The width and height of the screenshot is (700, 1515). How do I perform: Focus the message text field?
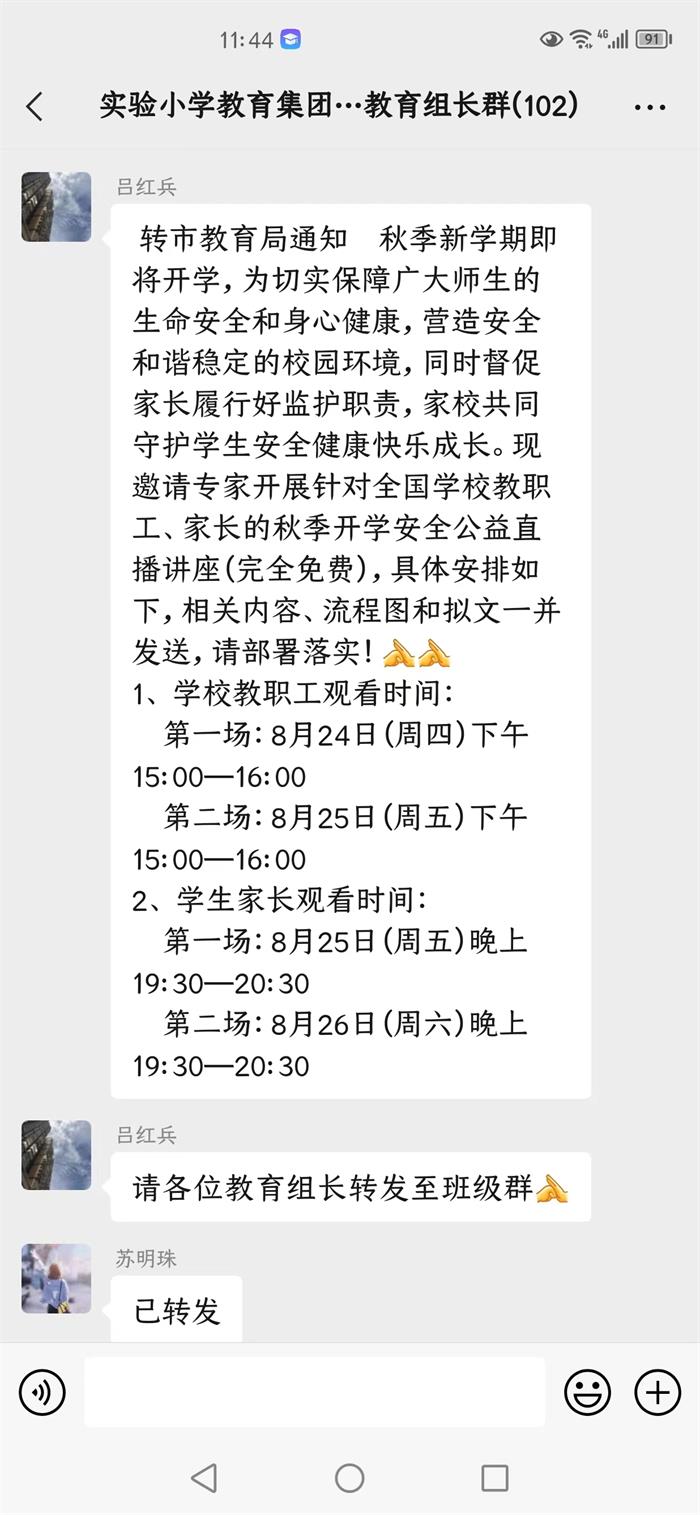point(314,1392)
